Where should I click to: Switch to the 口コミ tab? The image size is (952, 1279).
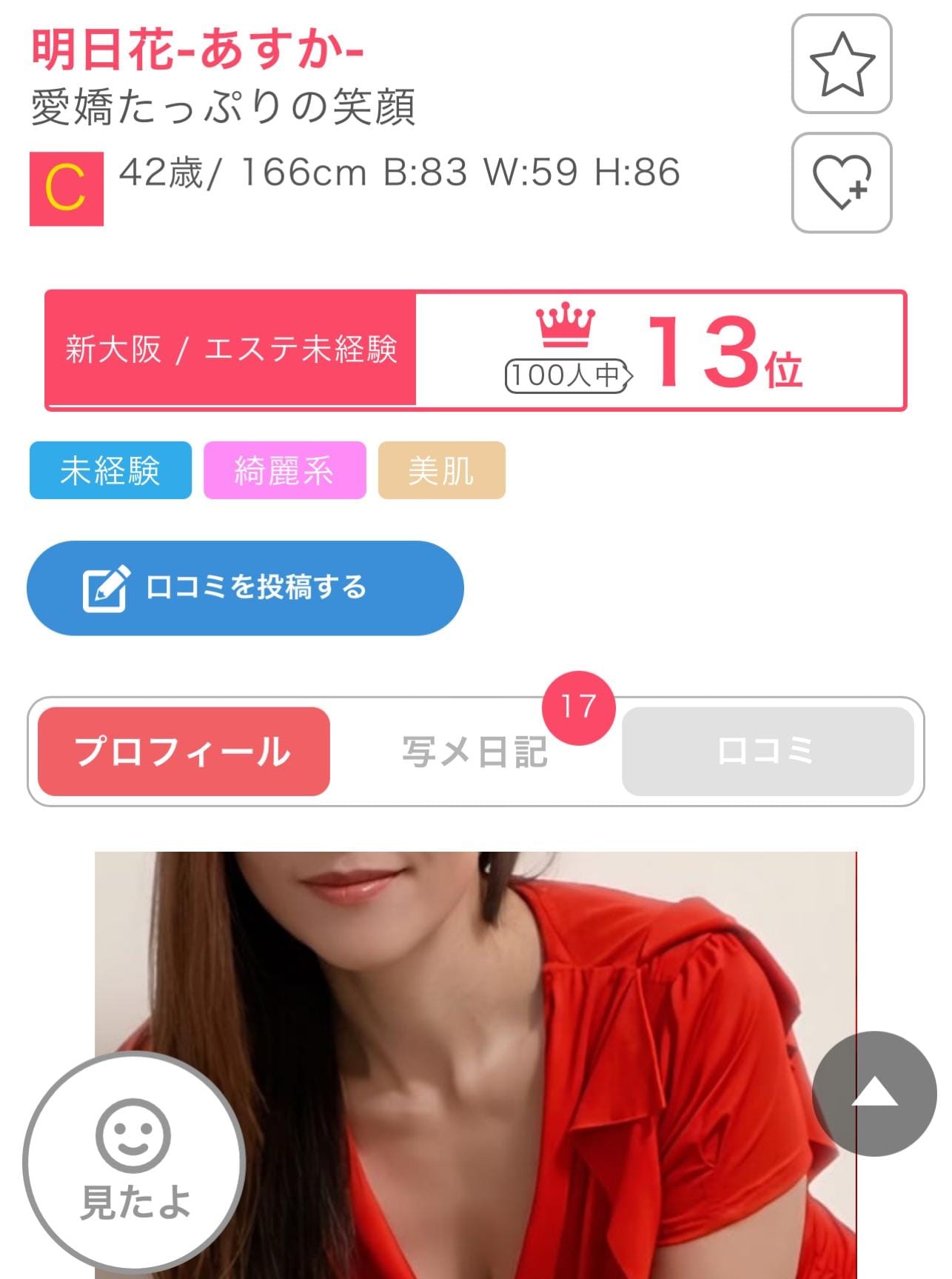[x=768, y=751]
